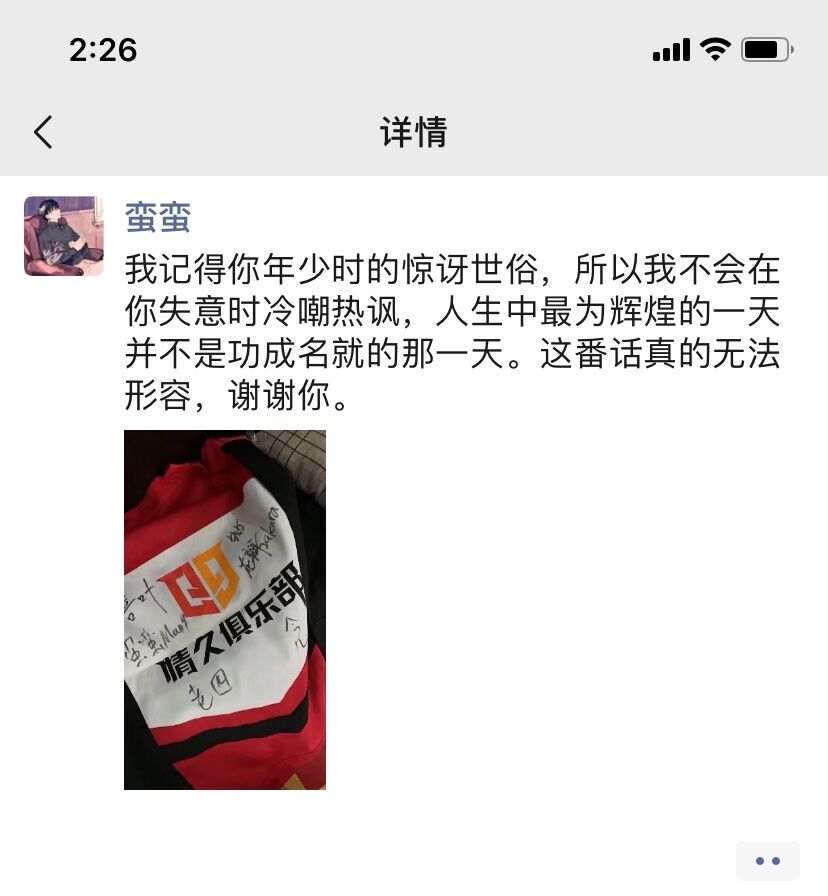
Task: Open the like and comment dots button
Action: point(767,861)
